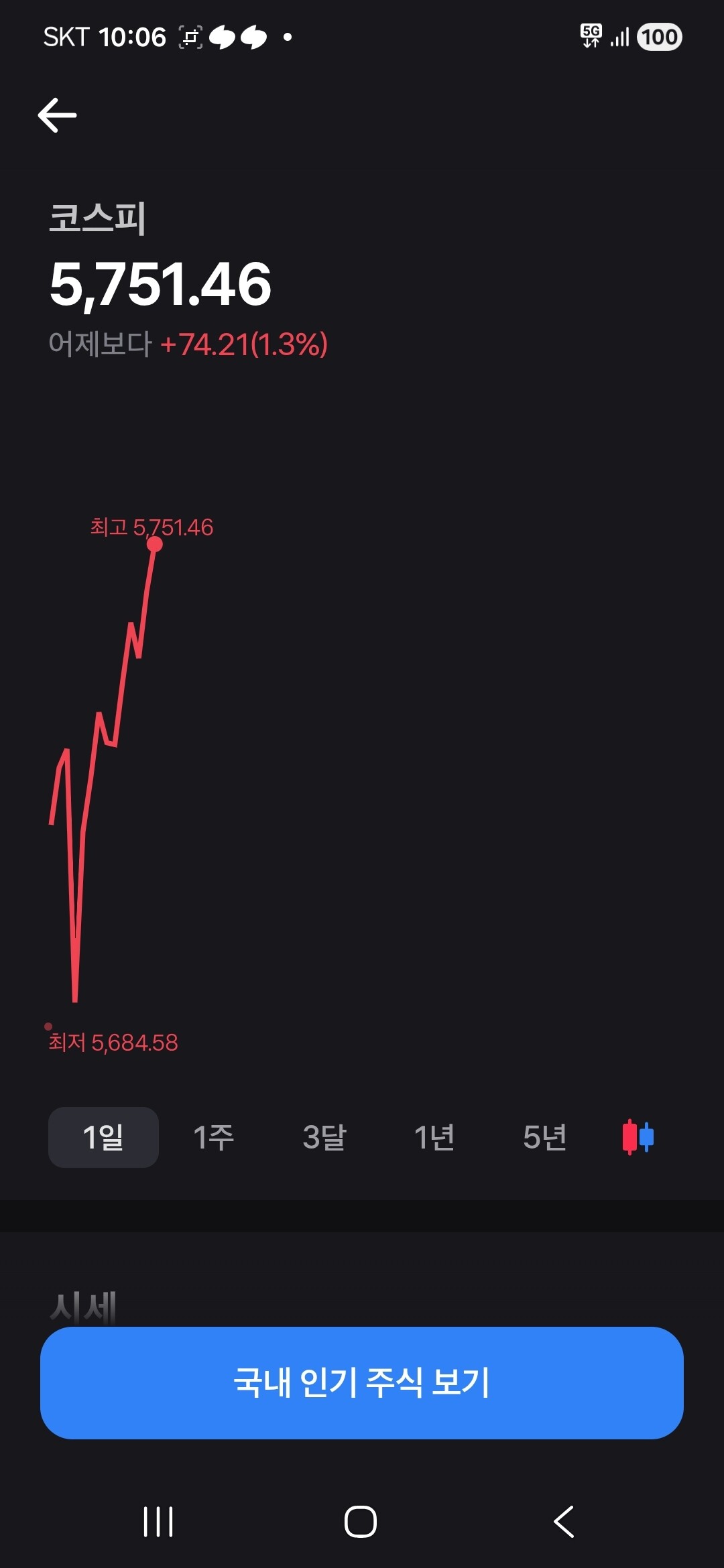Show the 3달 chart range
The height and width of the screenshot is (1568, 724).
(x=324, y=1137)
